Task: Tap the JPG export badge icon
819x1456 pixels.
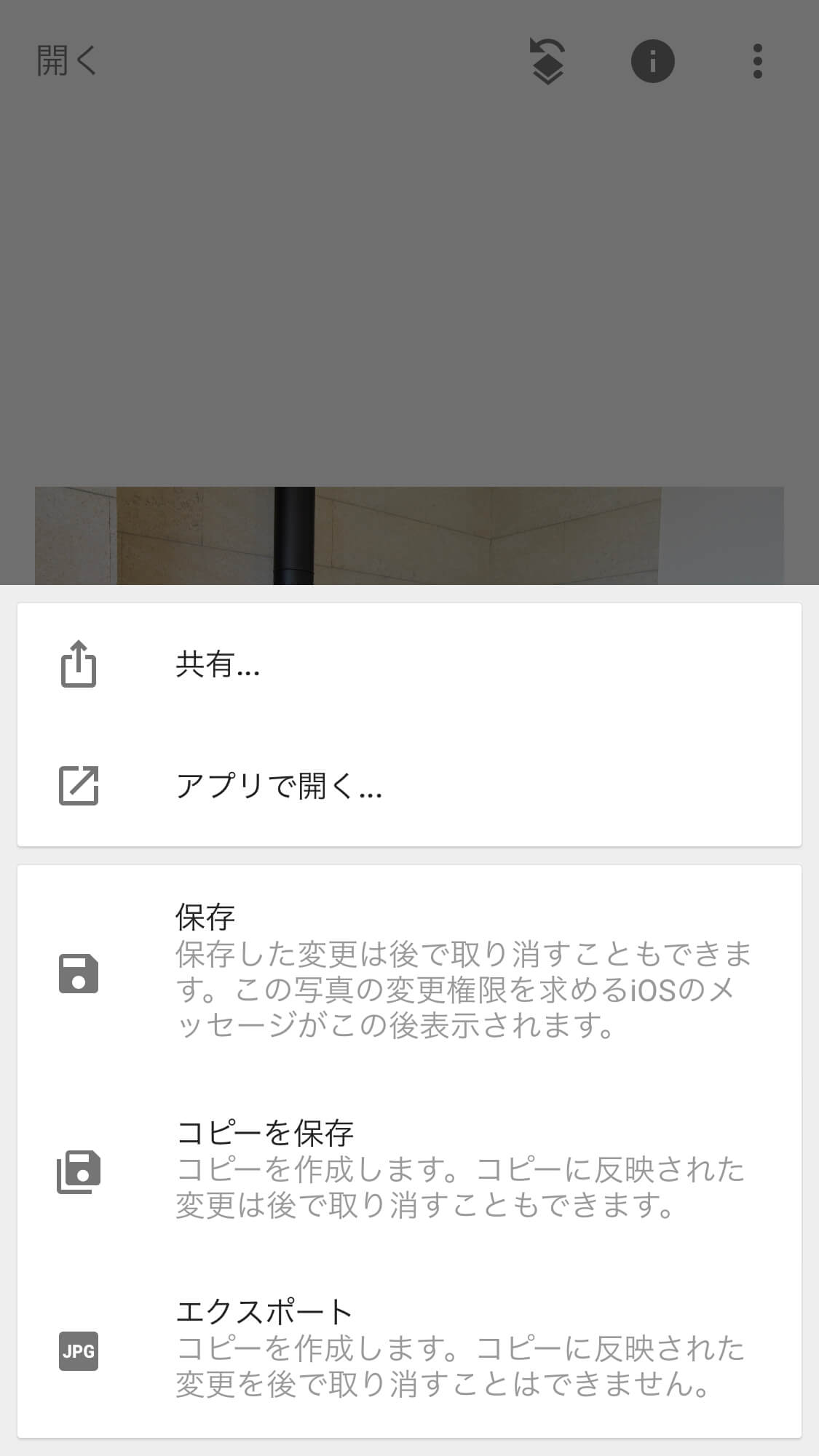Action: coord(78,1350)
